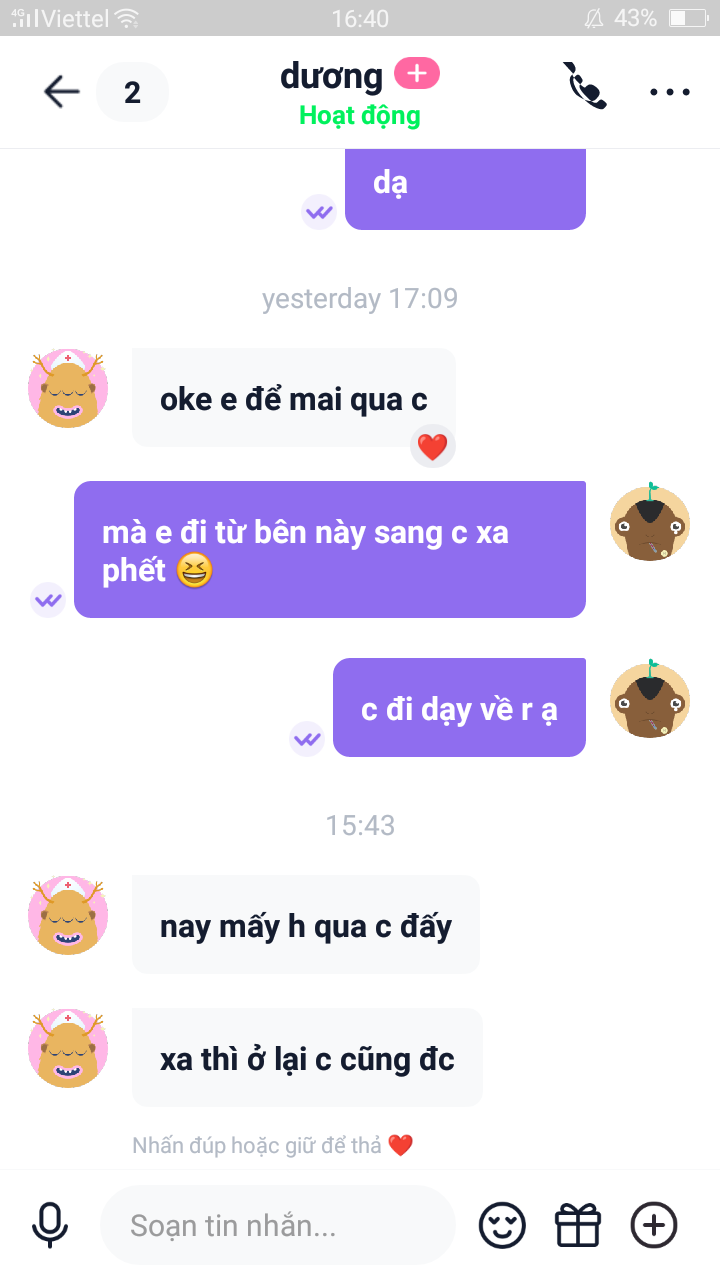The image size is (720, 1280).
Task: Open the circled plus attachments menu
Action: click(654, 1224)
